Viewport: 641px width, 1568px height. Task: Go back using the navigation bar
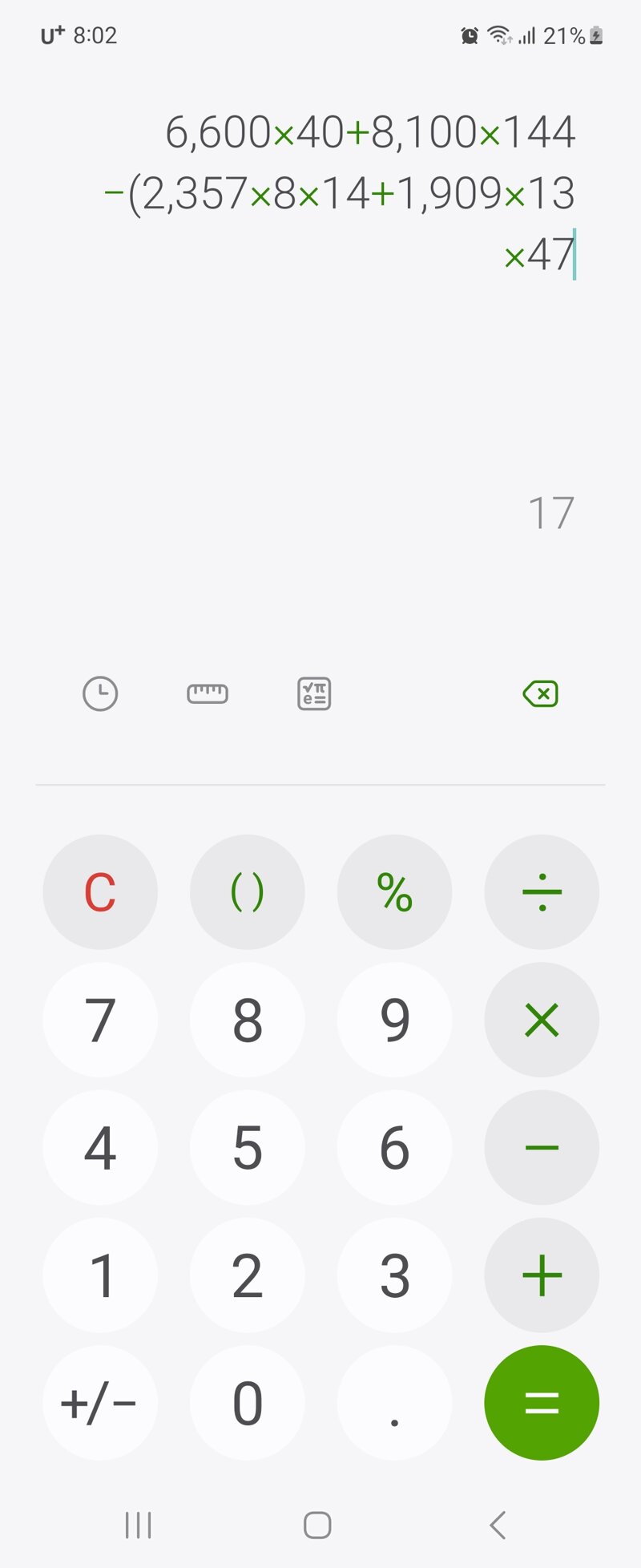[x=498, y=1525]
